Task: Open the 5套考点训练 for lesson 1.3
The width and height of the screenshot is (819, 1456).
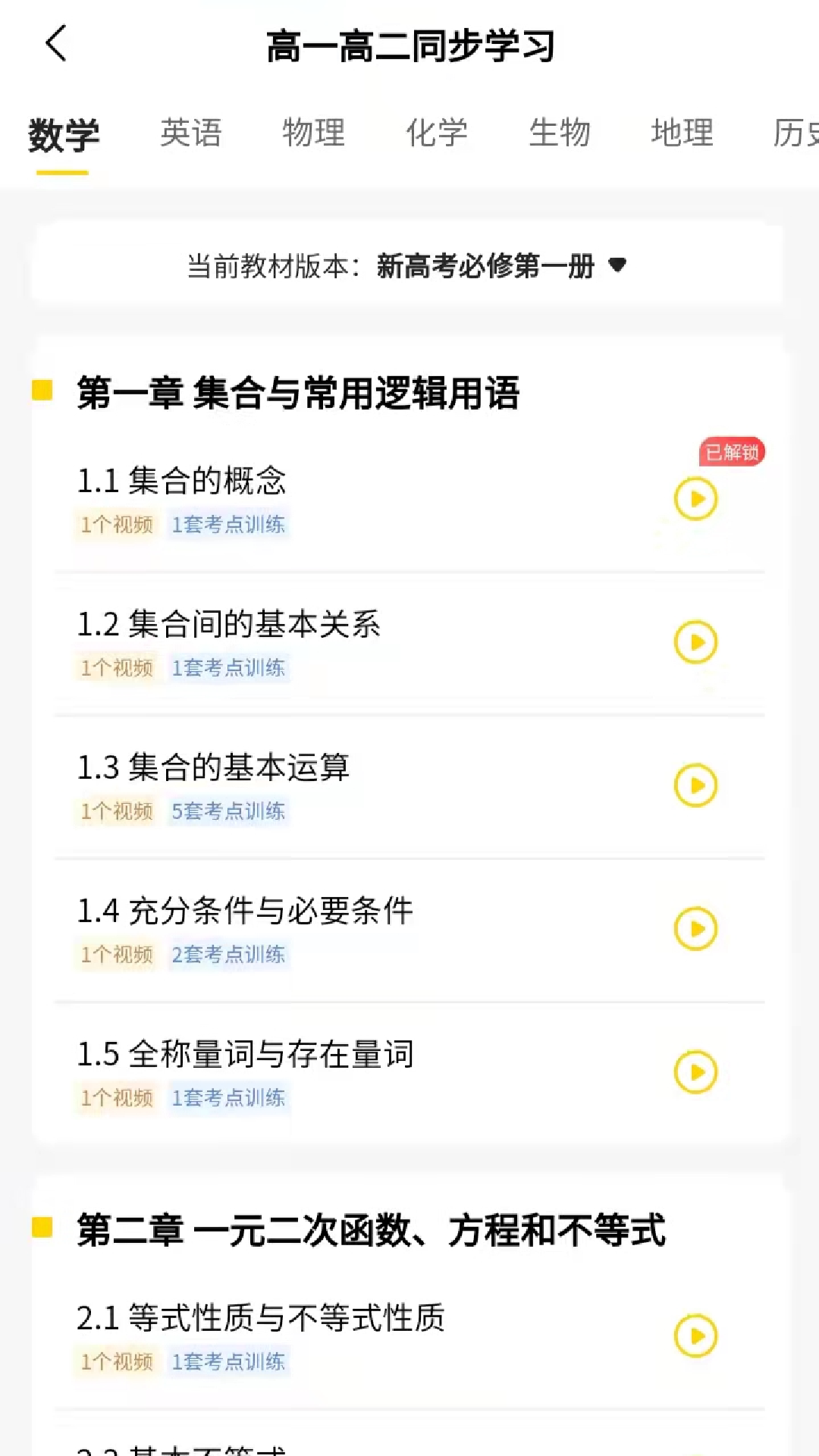Action: tap(228, 811)
